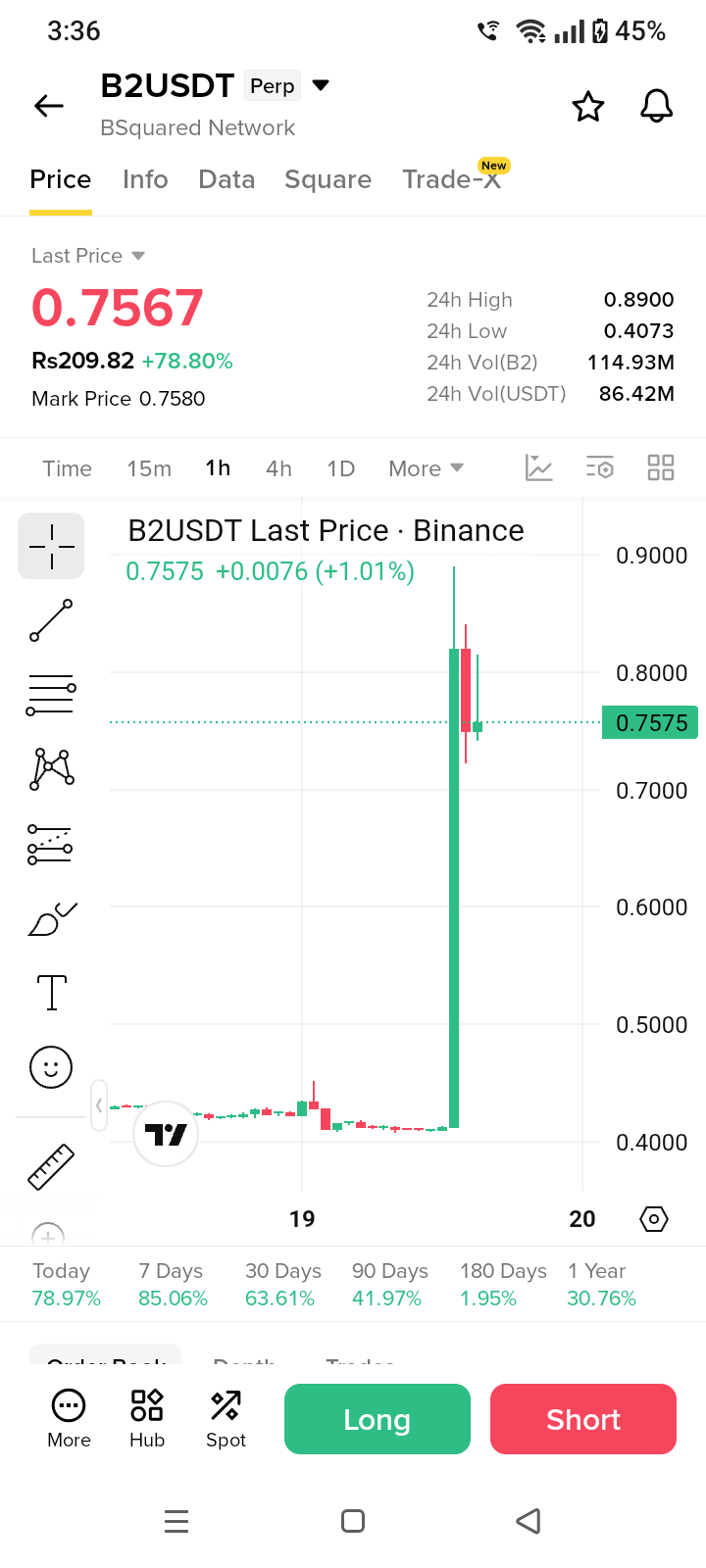Select the 4h chart interval
The width and height of the screenshot is (706, 1568).
[278, 468]
